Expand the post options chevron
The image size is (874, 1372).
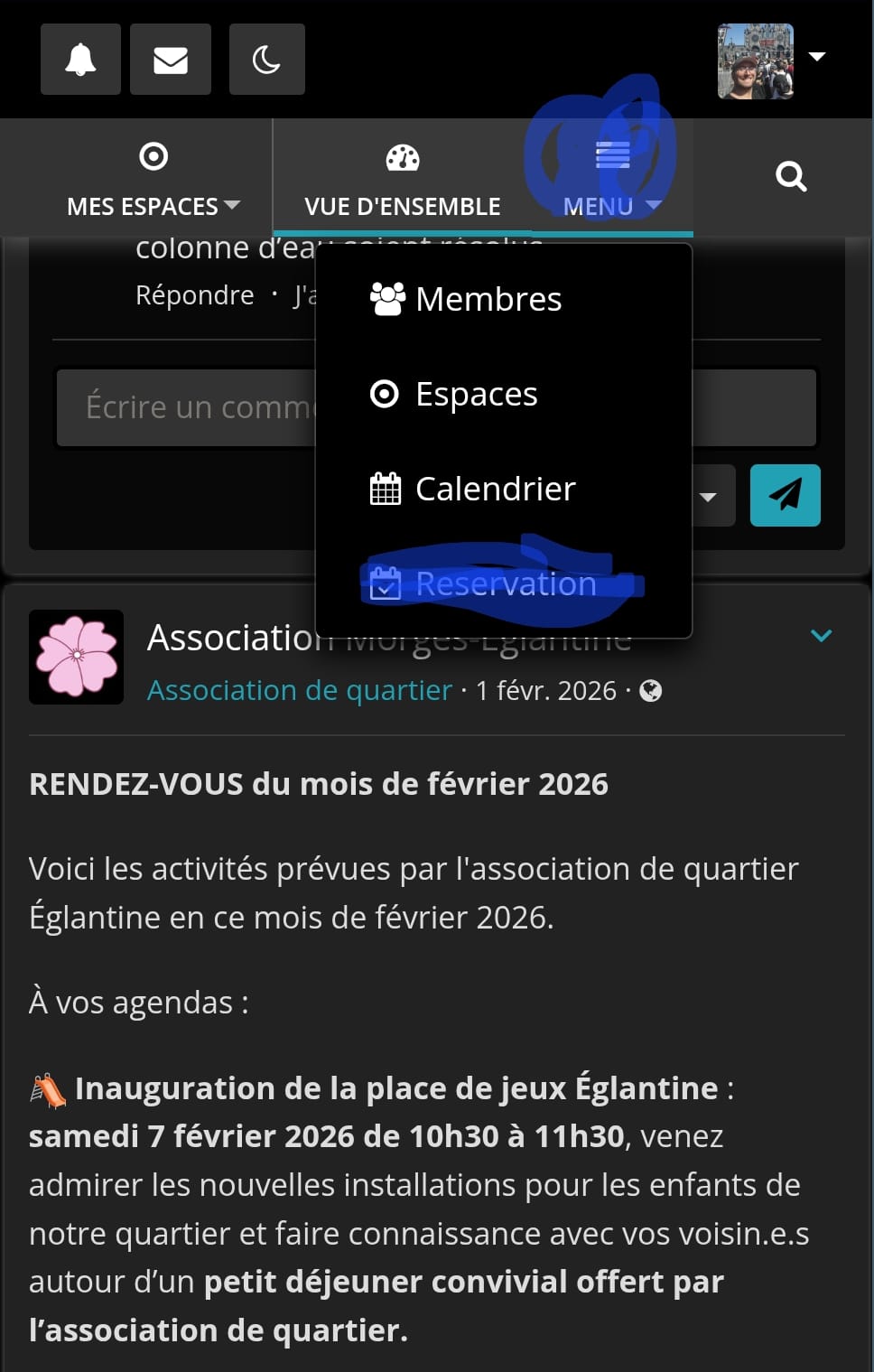[821, 636]
